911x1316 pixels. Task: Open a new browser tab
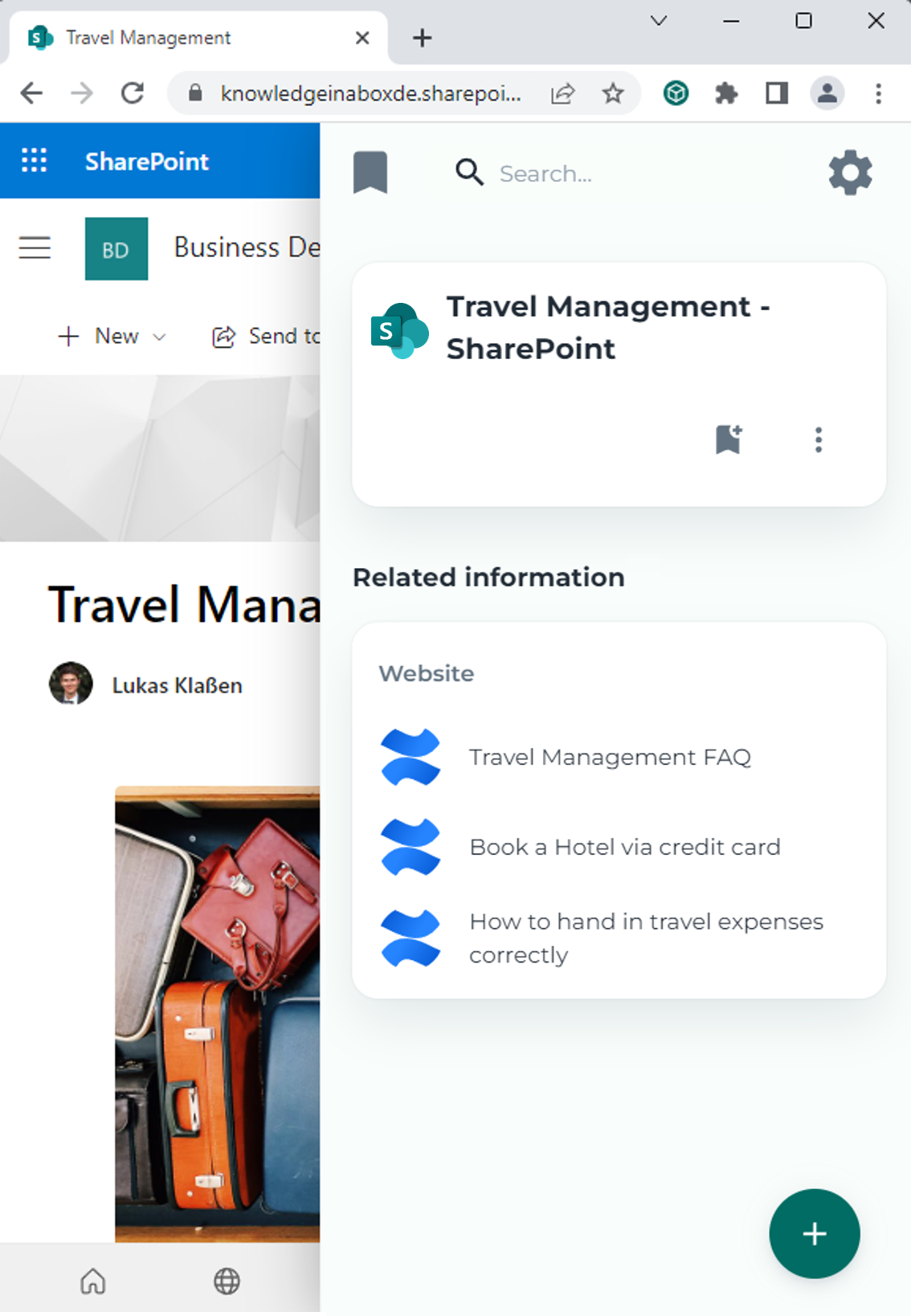(x=423, y=38)
